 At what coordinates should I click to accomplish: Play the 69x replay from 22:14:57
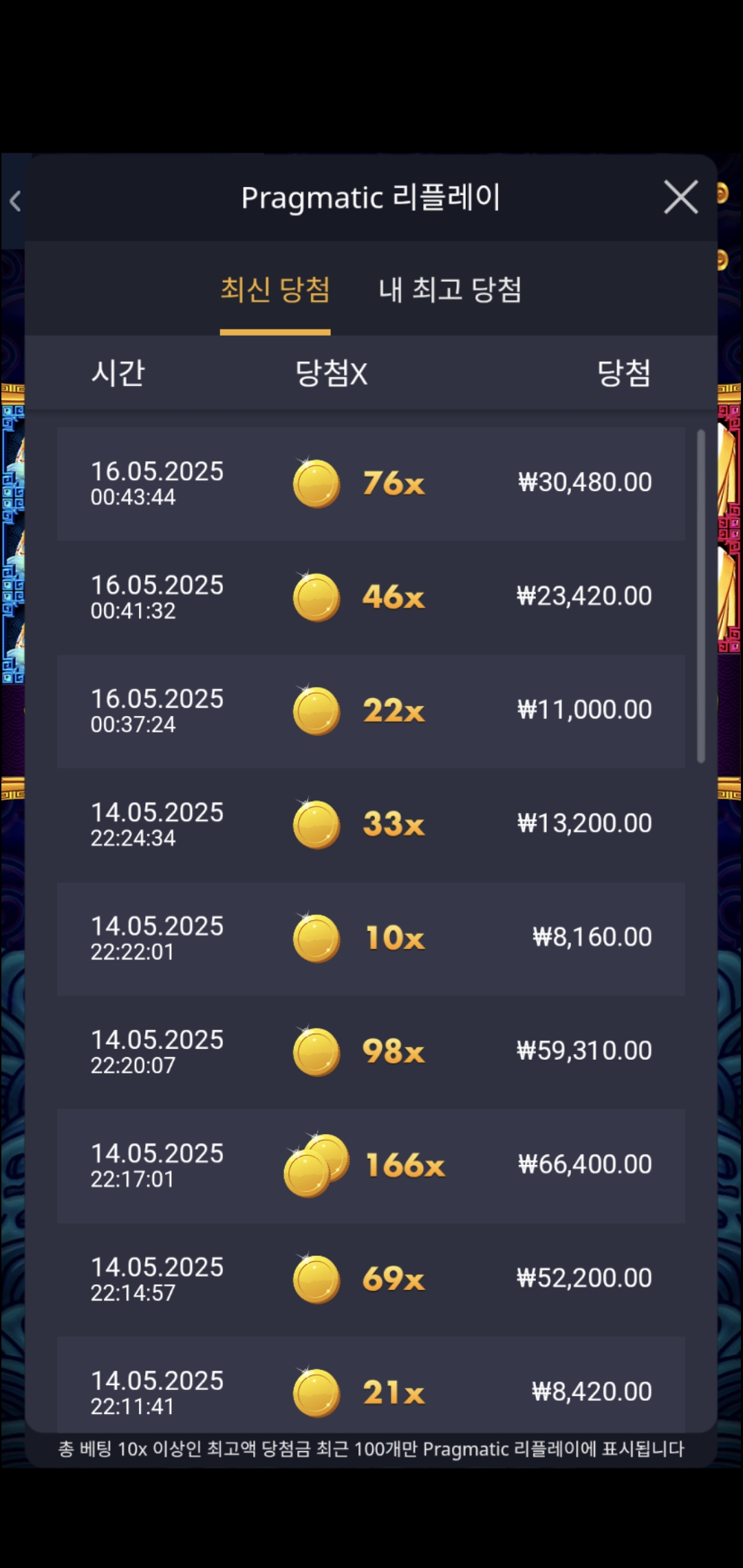[371, 1278]
